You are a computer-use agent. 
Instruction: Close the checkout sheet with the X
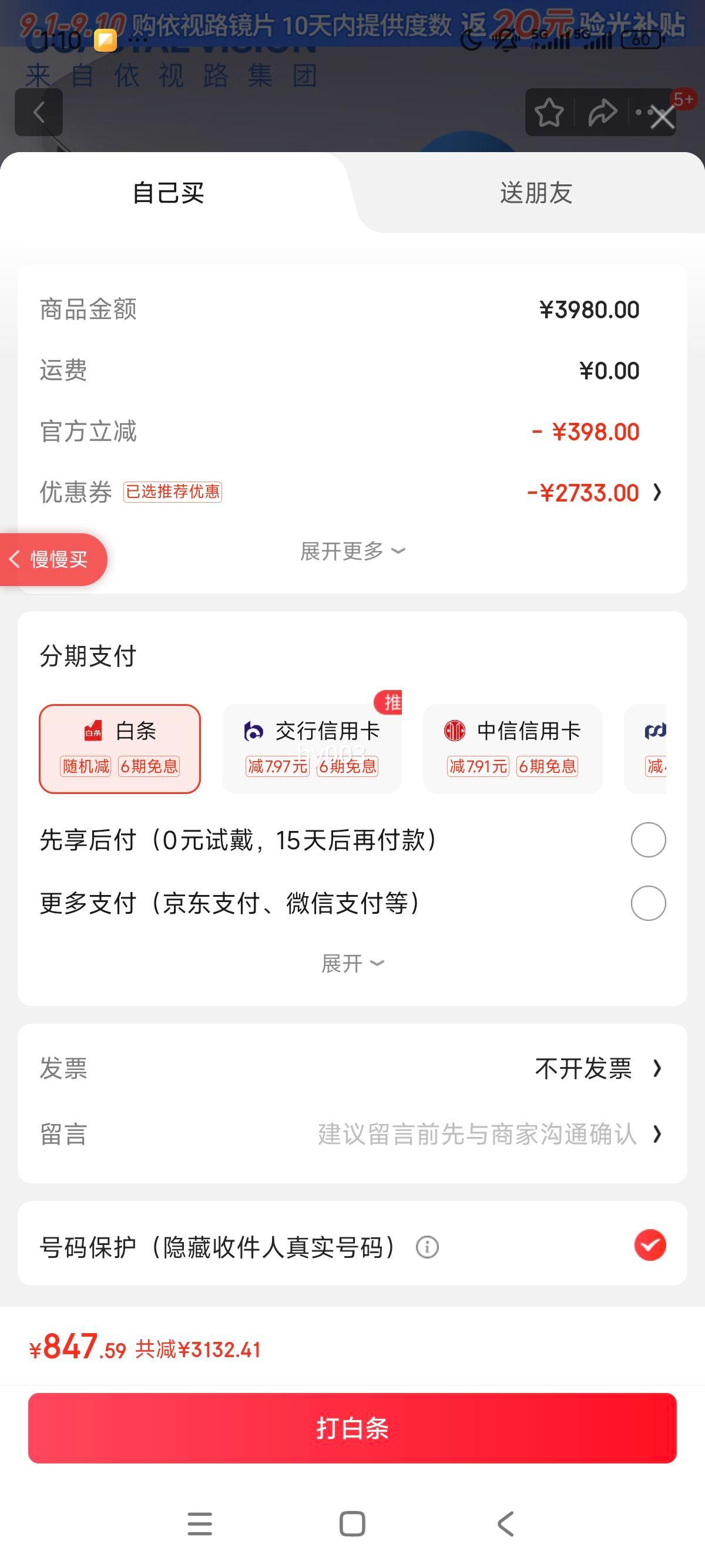click(662, 117)
